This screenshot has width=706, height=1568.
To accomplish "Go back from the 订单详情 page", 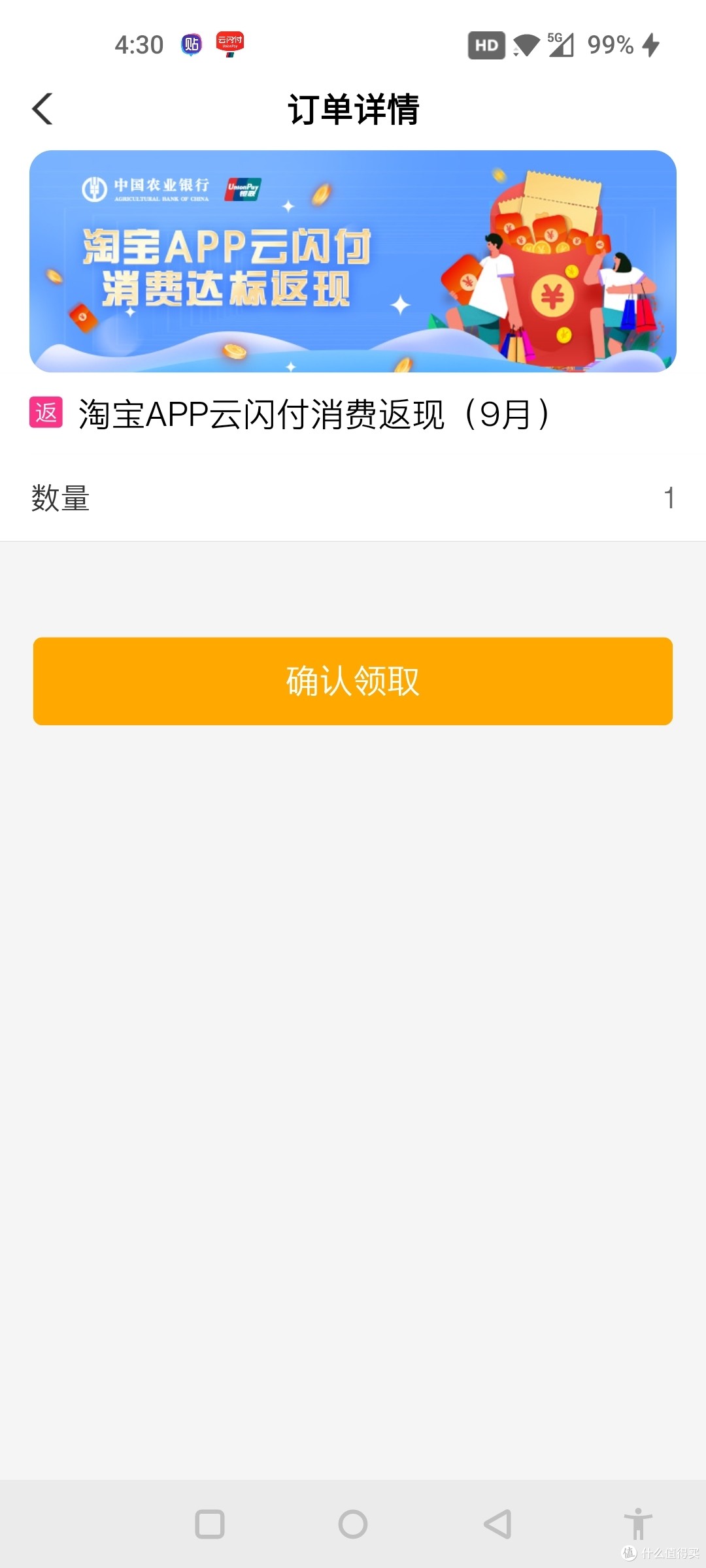I will (42, 108).
